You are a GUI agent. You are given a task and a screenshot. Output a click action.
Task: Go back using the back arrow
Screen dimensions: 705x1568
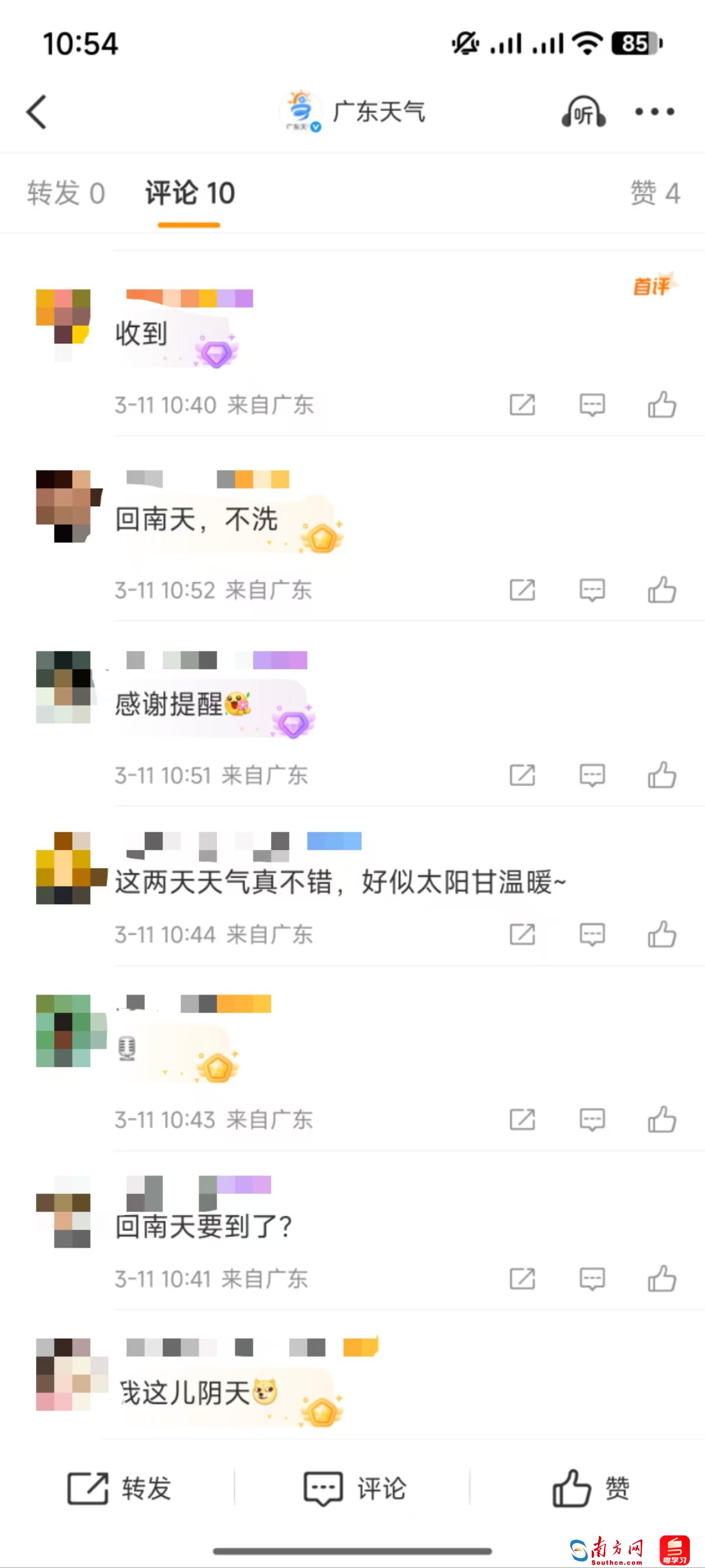tap(37, 112)
